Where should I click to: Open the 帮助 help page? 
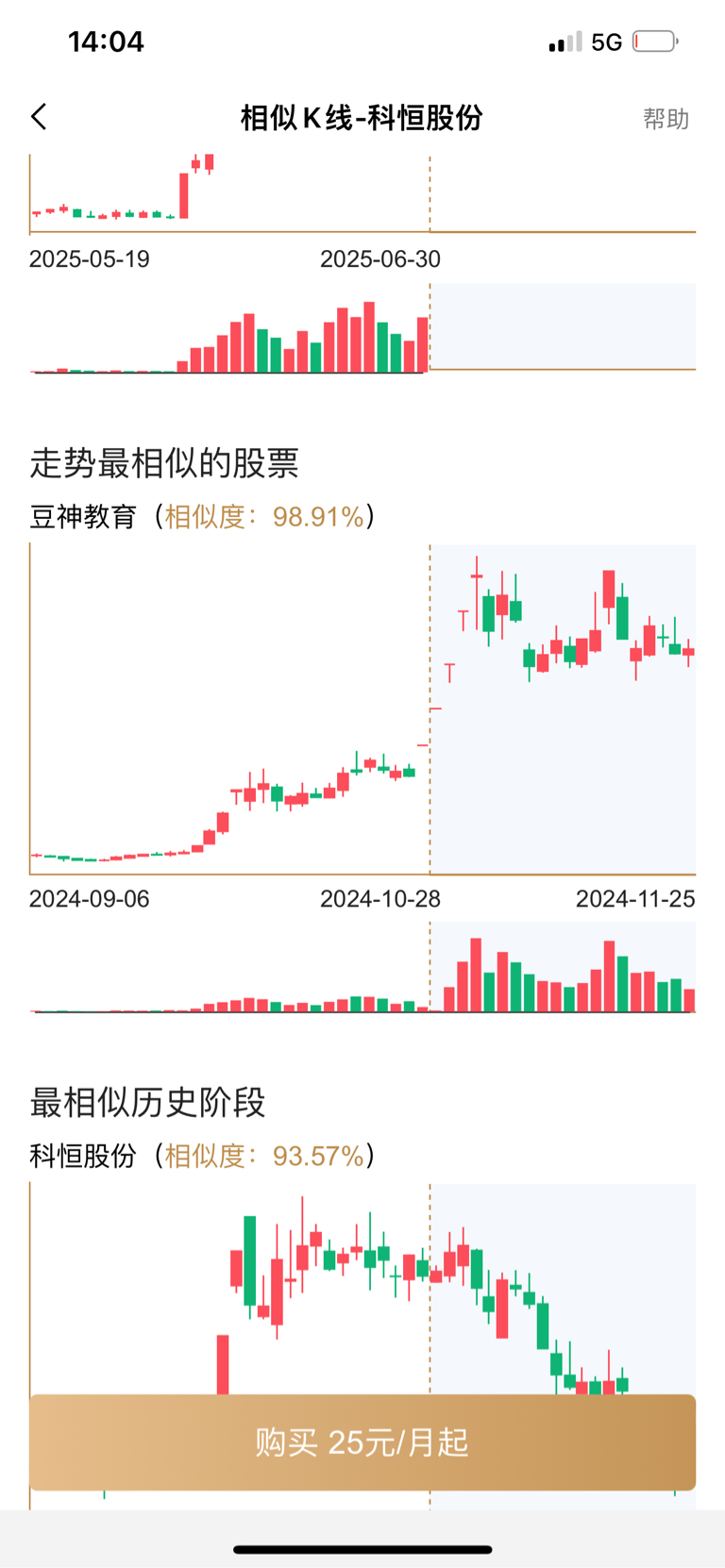pos(666,118)
